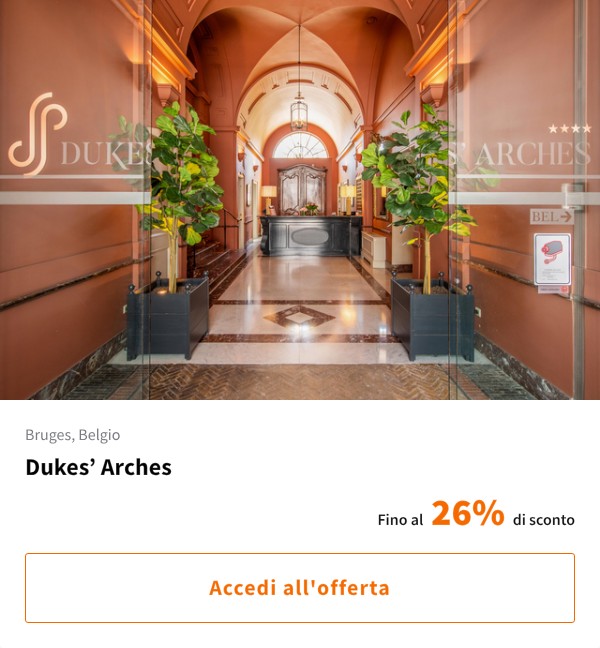The width and height of the screenshot is (600, 648).
Task: Open the Dukes' Arches hotel photo
Action: point(300,200)
